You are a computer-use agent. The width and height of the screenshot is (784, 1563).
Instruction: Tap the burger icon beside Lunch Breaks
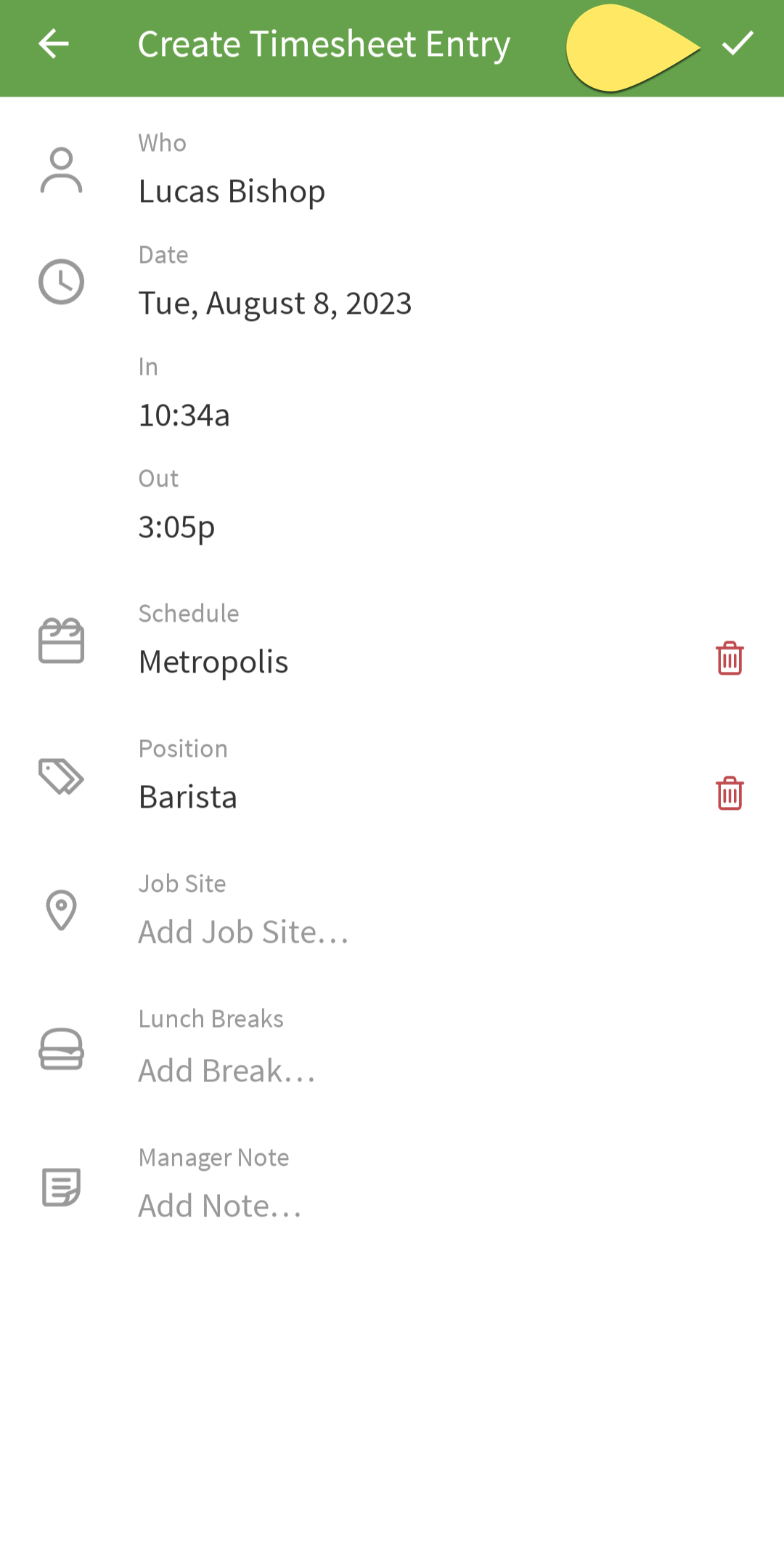click(60, 1049)
